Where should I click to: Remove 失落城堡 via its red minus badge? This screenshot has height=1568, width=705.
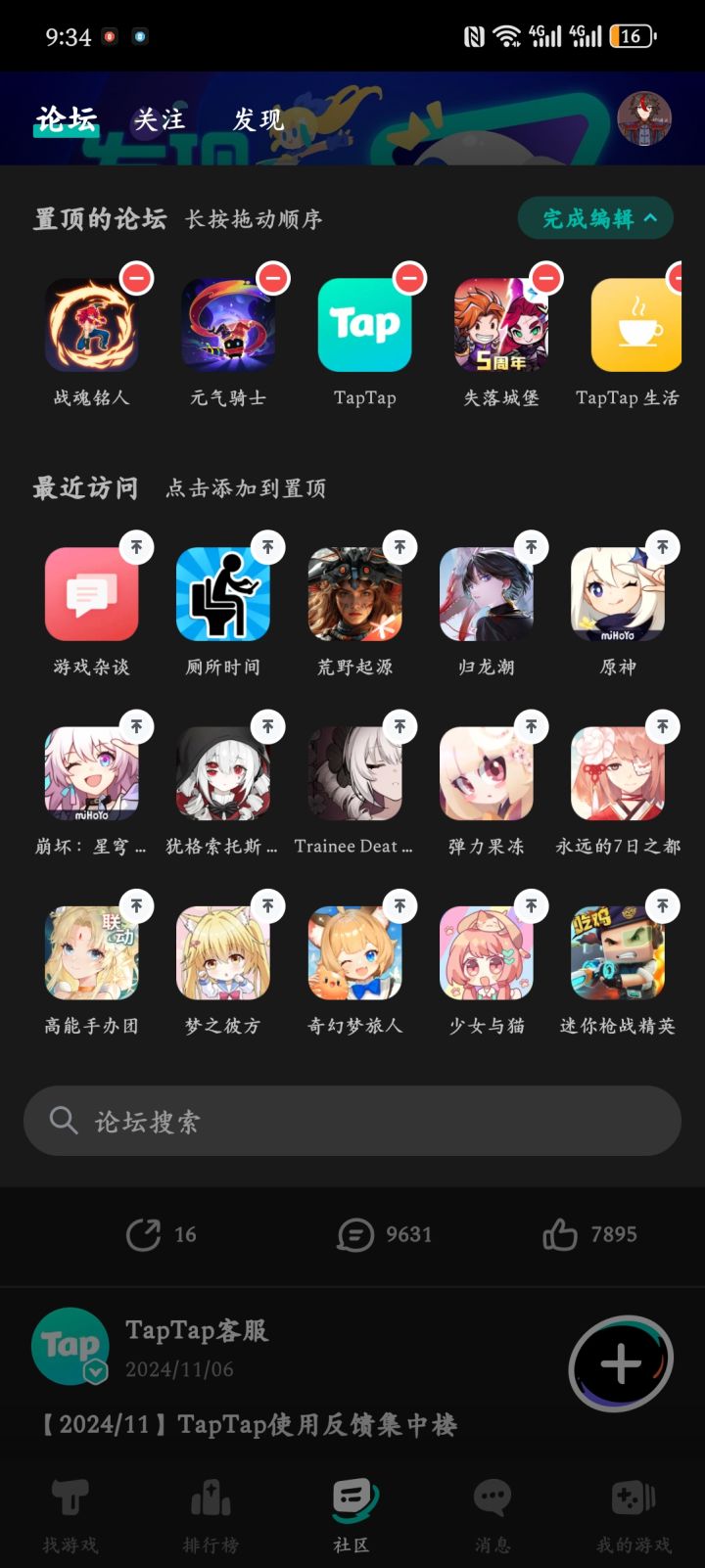[x=545, y=278]
